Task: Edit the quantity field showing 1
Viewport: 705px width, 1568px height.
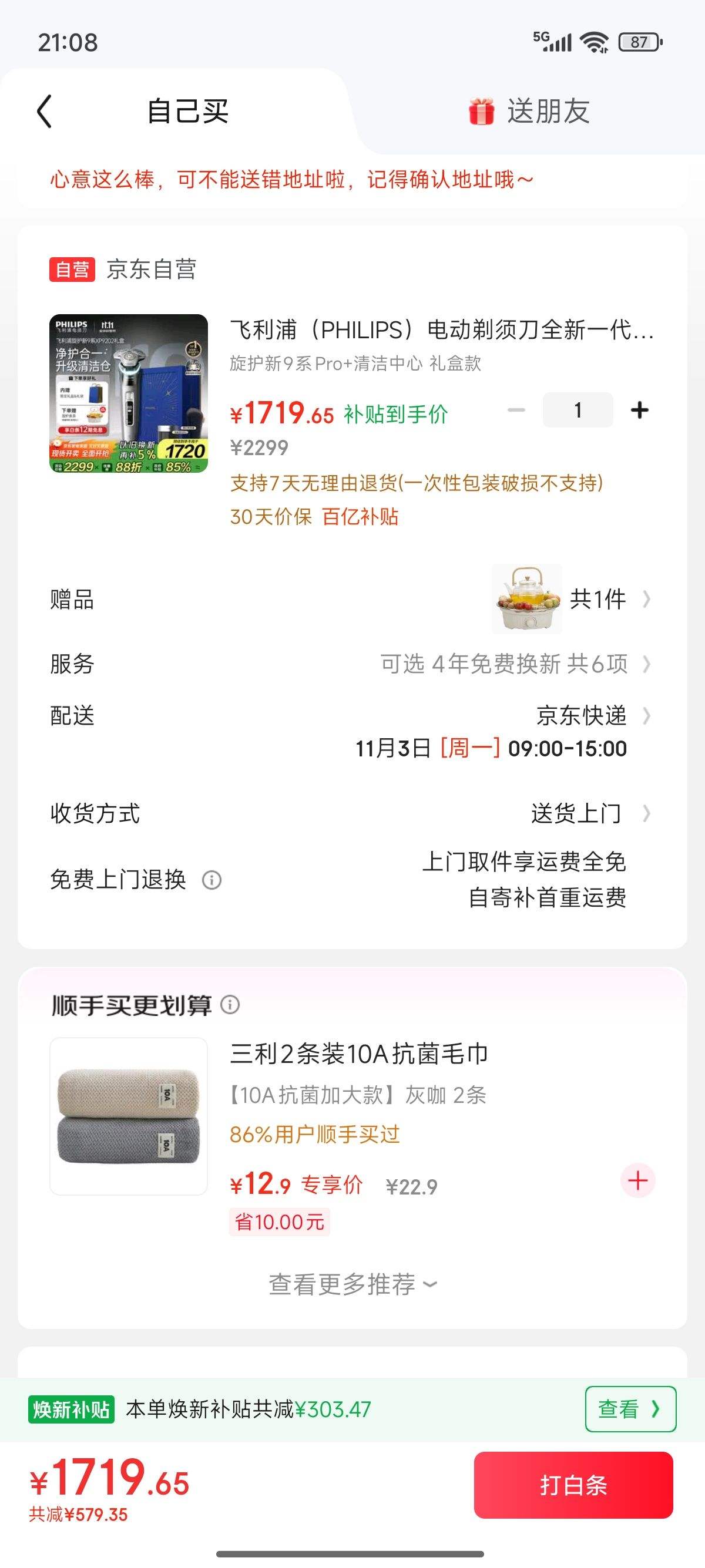Action: [577, 410]
